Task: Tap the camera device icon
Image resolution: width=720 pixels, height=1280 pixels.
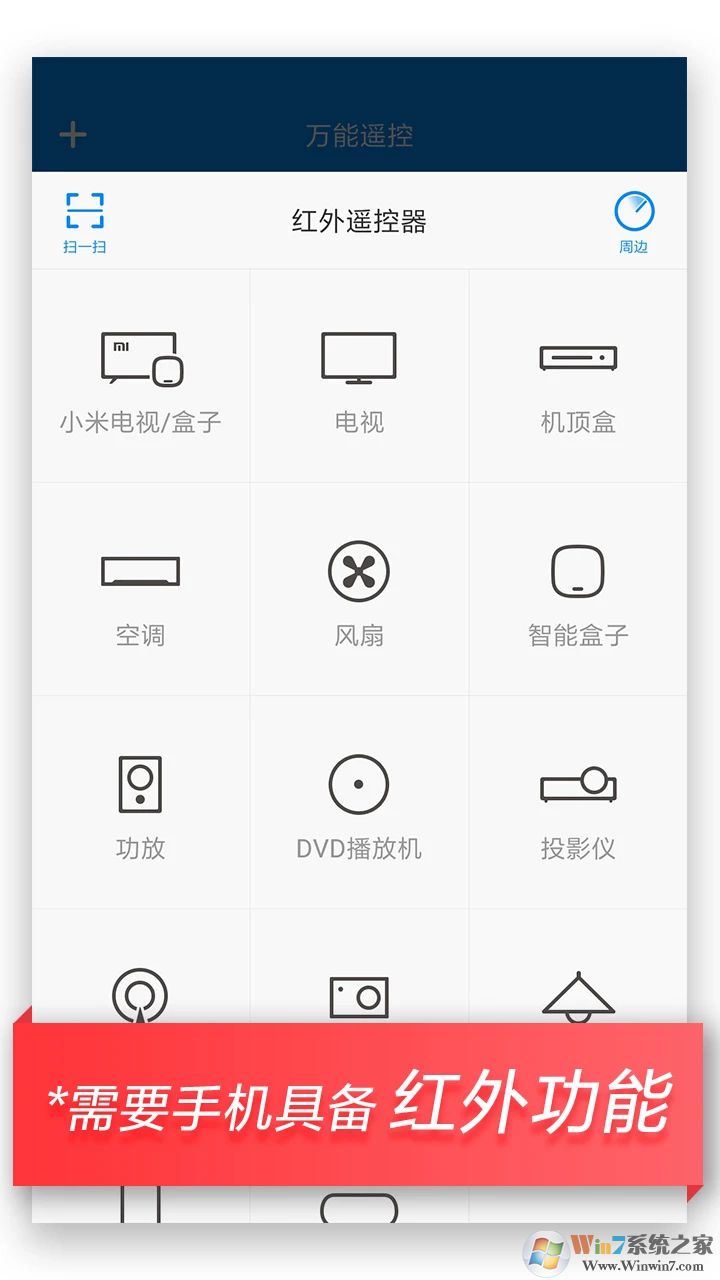Action: tap(358, 995)
